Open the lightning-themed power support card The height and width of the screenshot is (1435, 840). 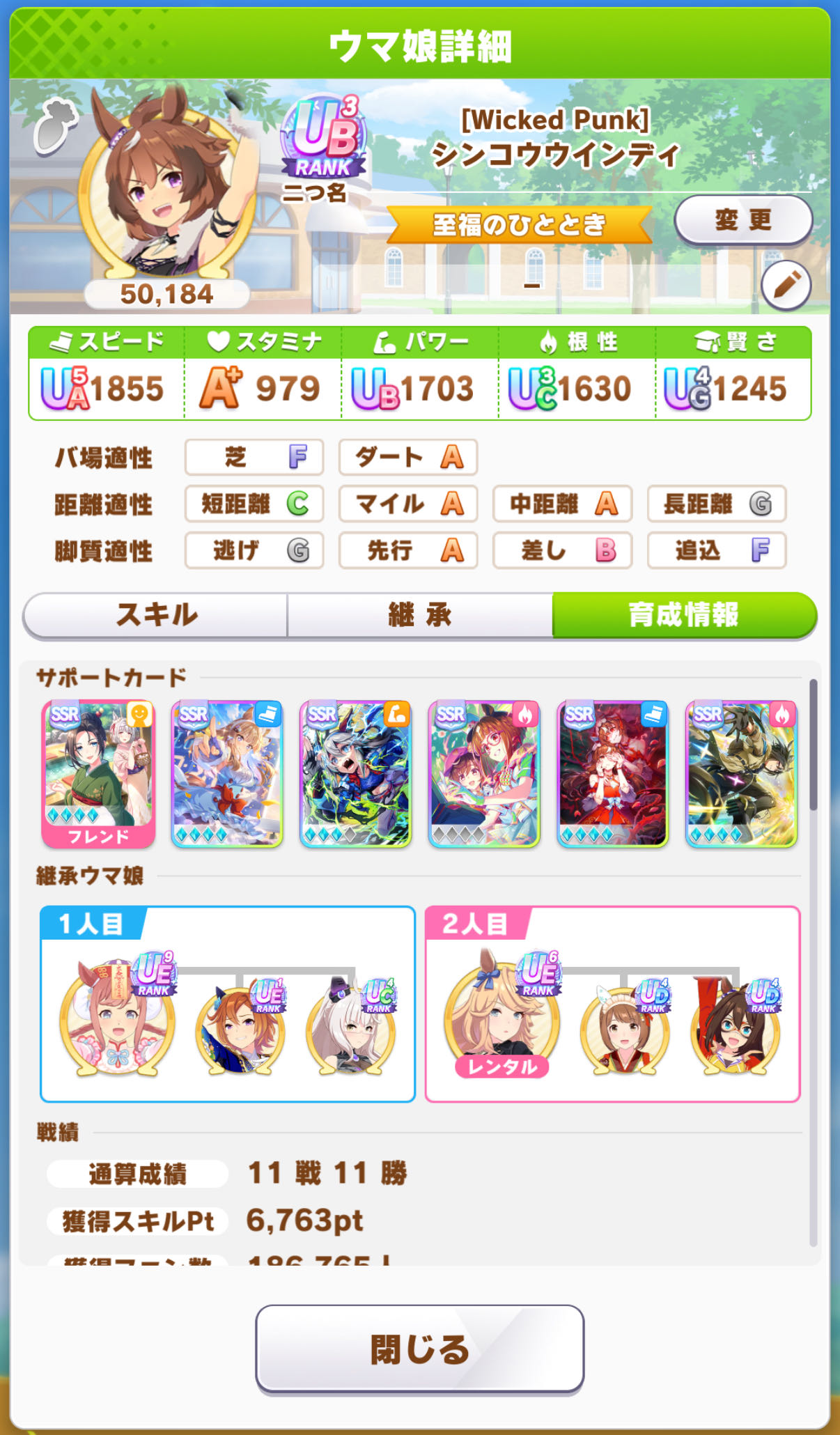[355, 773]
